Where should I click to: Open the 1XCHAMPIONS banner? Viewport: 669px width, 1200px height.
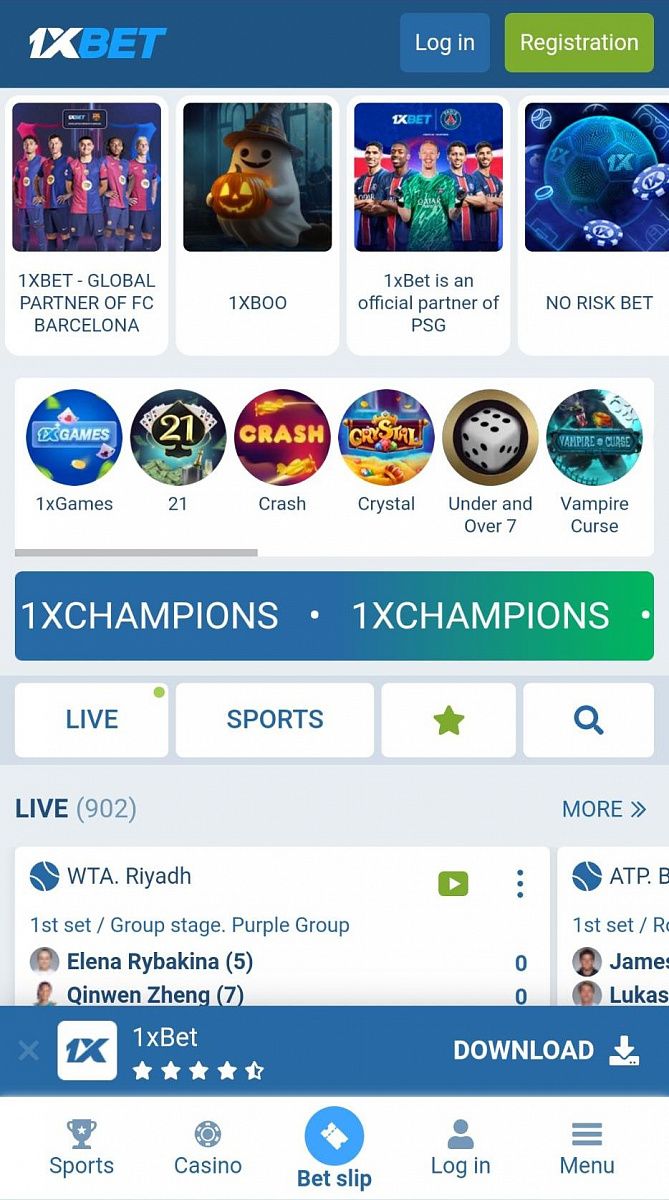tap(334, 616)
